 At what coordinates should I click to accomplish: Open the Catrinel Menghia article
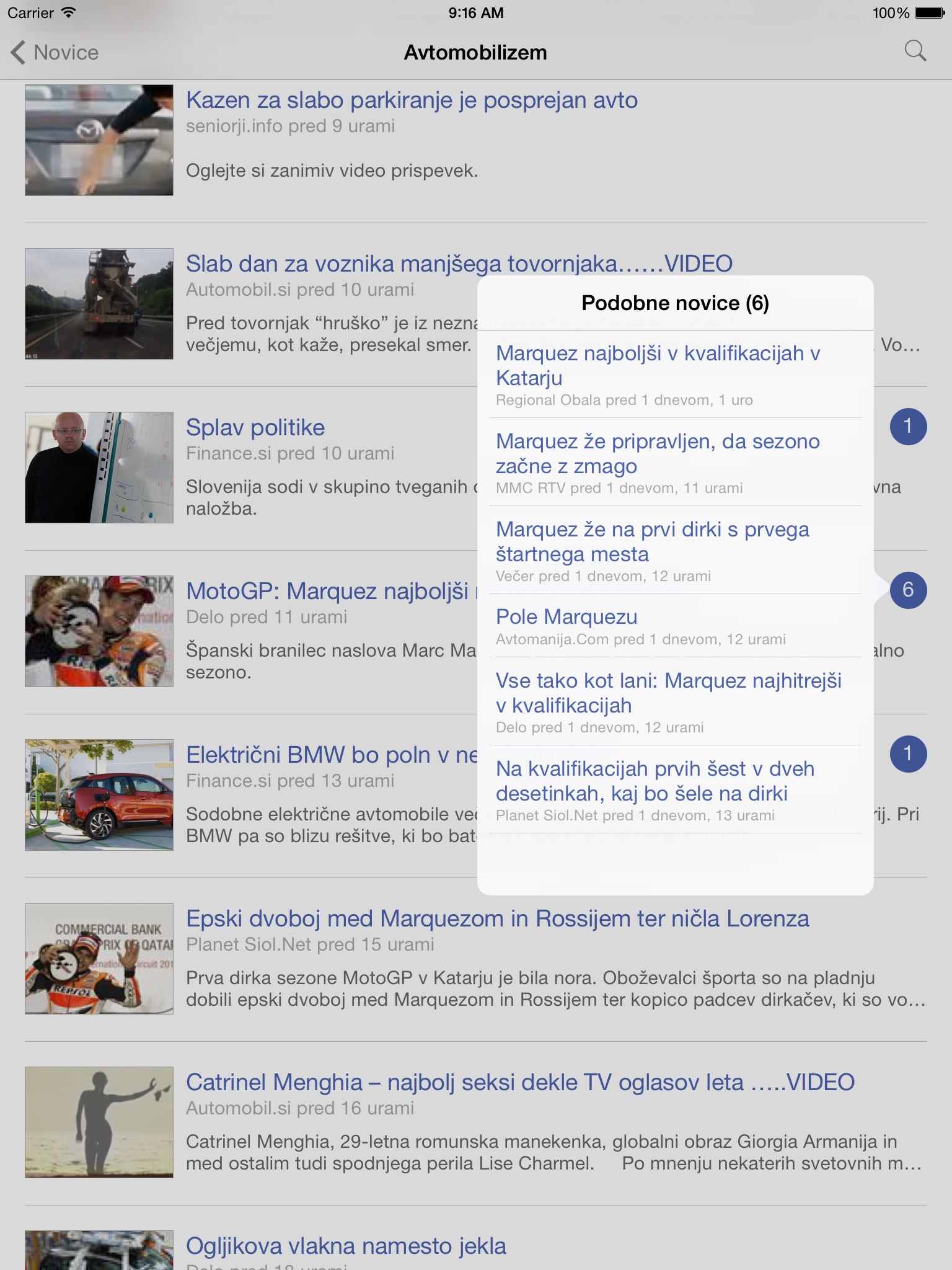(521, 1083)
